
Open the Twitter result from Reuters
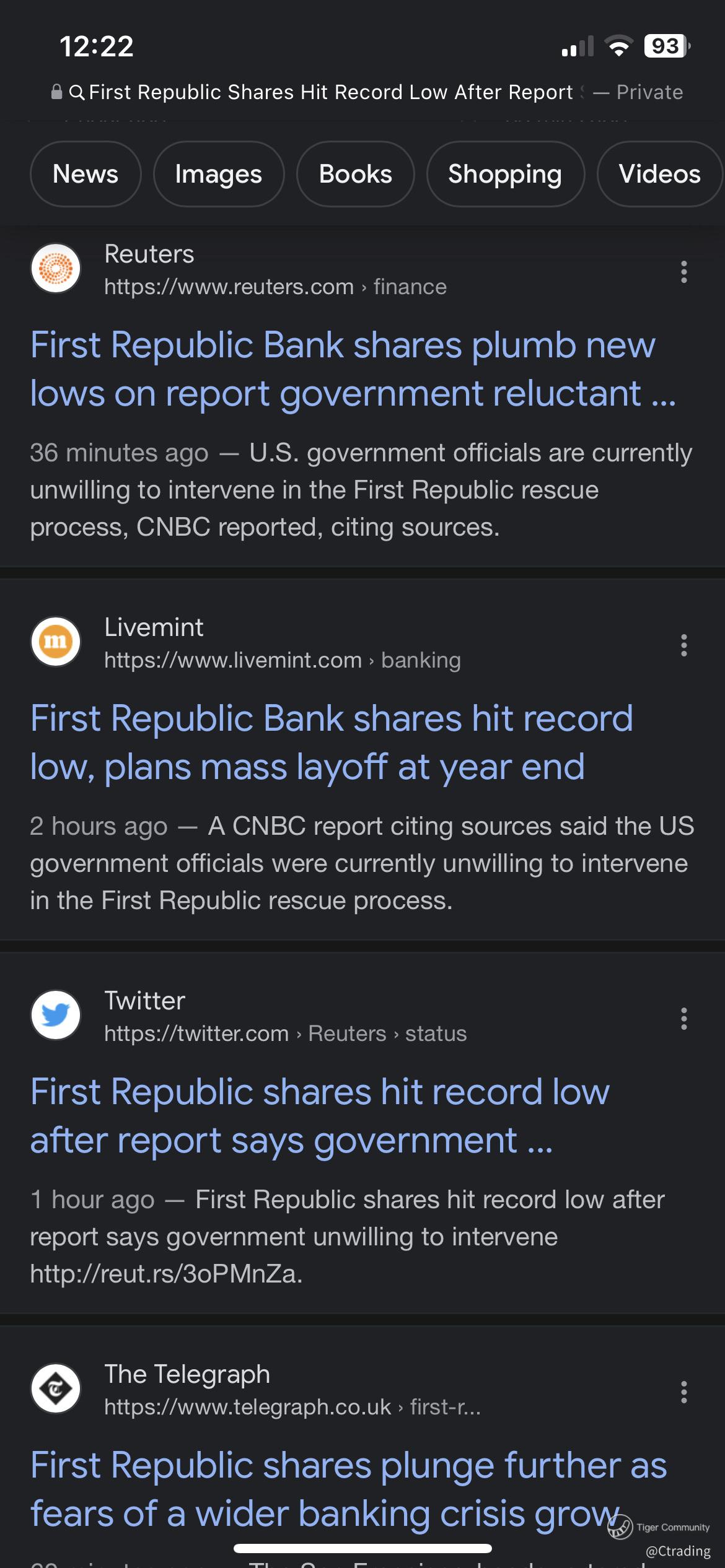point(320,1116)
